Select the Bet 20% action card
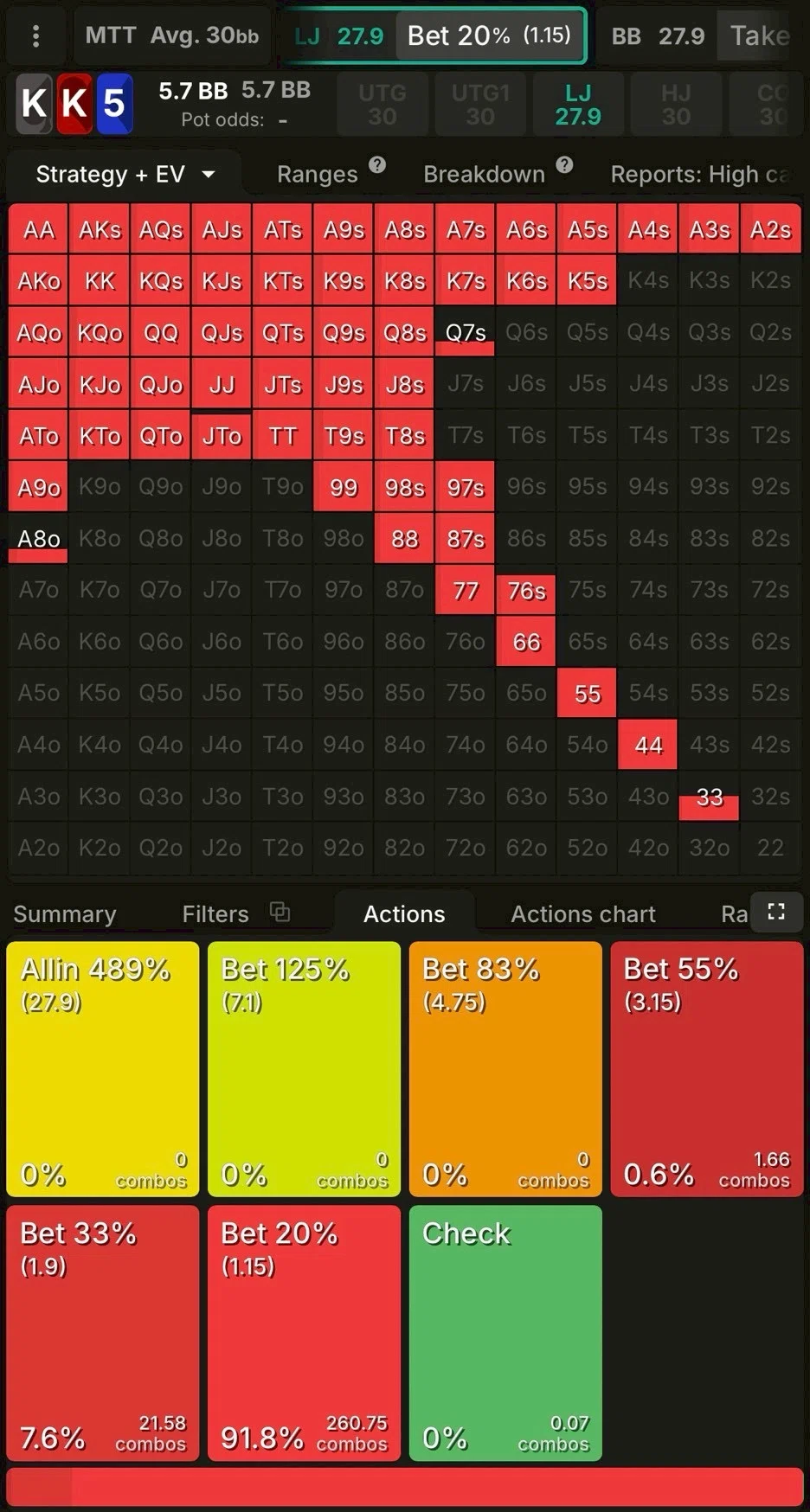The width and height of the screenshot is (810, 1512). (x=304, y=1333)
